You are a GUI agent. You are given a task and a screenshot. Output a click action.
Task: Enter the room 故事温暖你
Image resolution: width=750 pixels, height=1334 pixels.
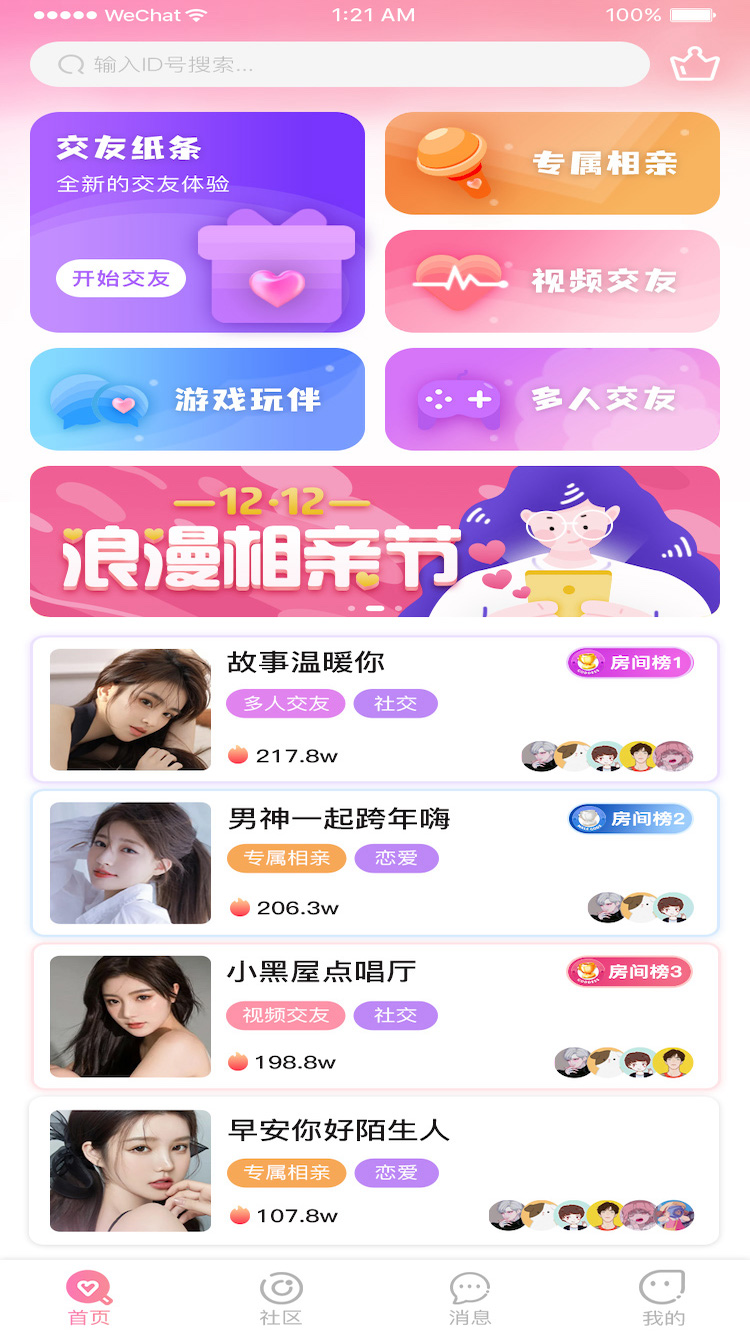374,709
